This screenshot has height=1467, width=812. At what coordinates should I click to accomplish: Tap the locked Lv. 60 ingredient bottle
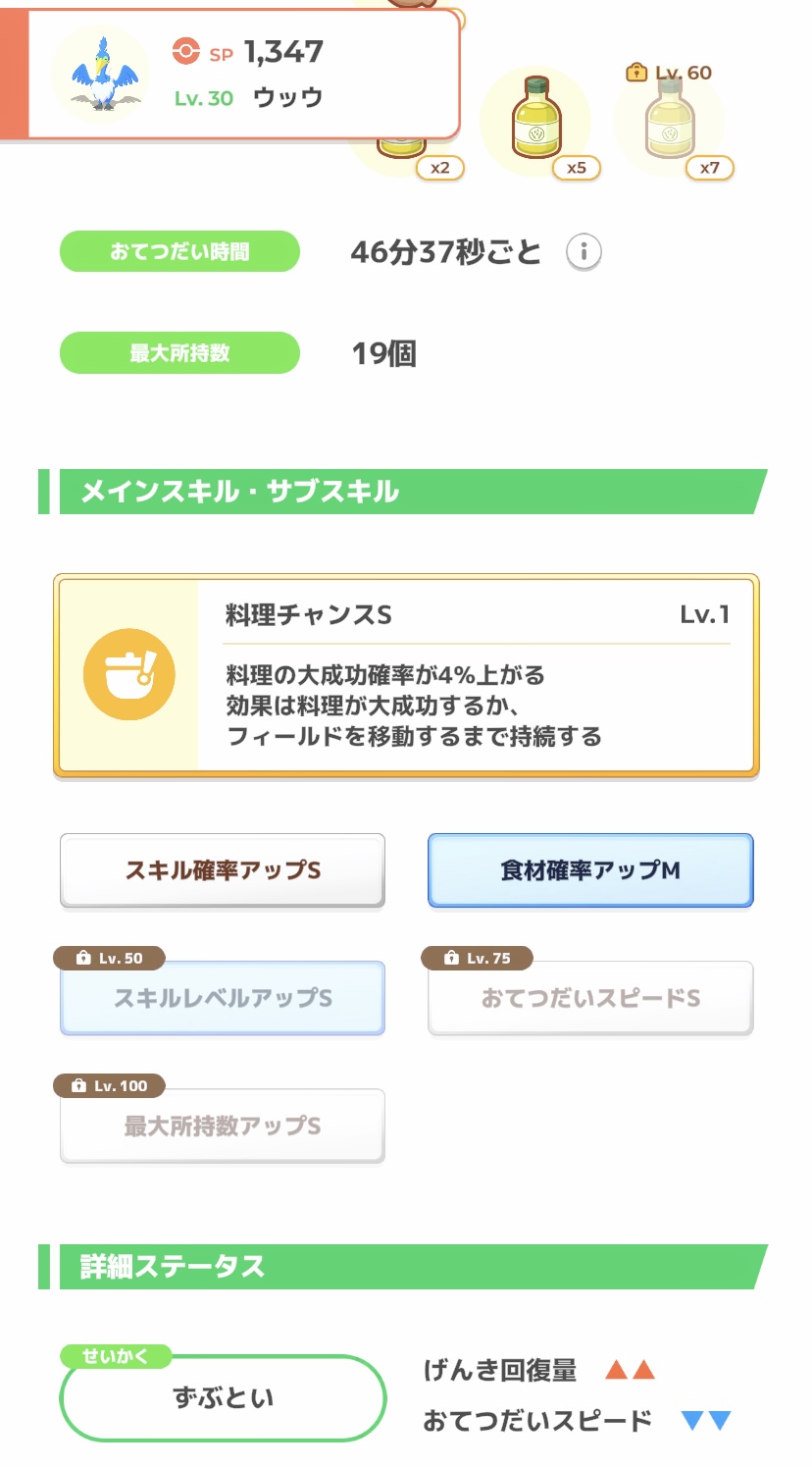670,123
